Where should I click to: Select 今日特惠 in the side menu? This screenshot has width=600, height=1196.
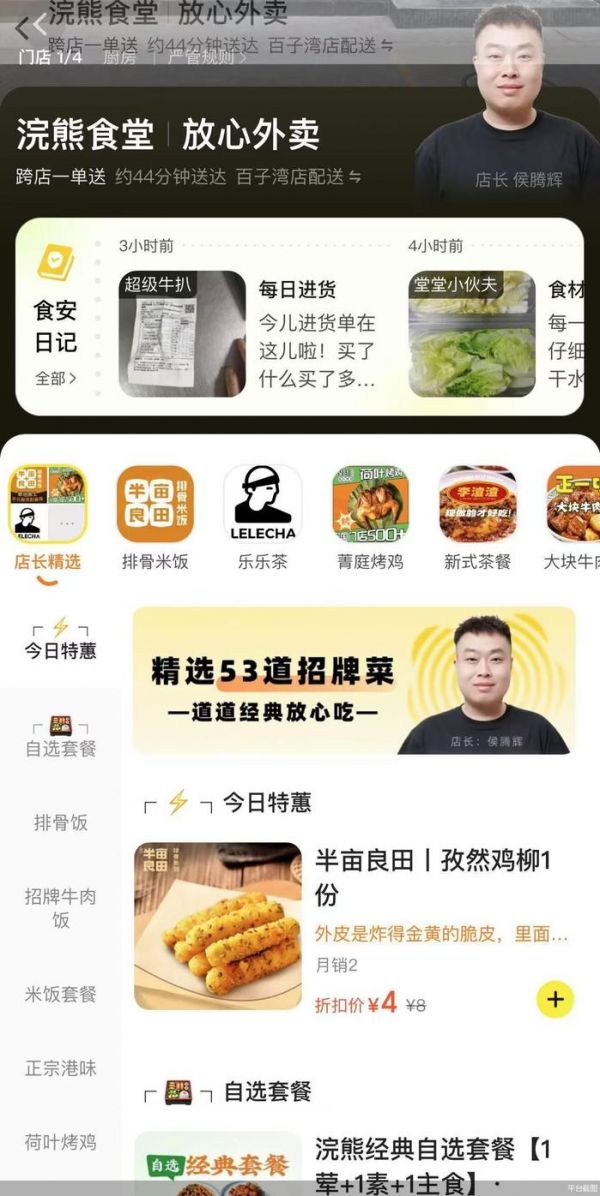coord(60,640)
